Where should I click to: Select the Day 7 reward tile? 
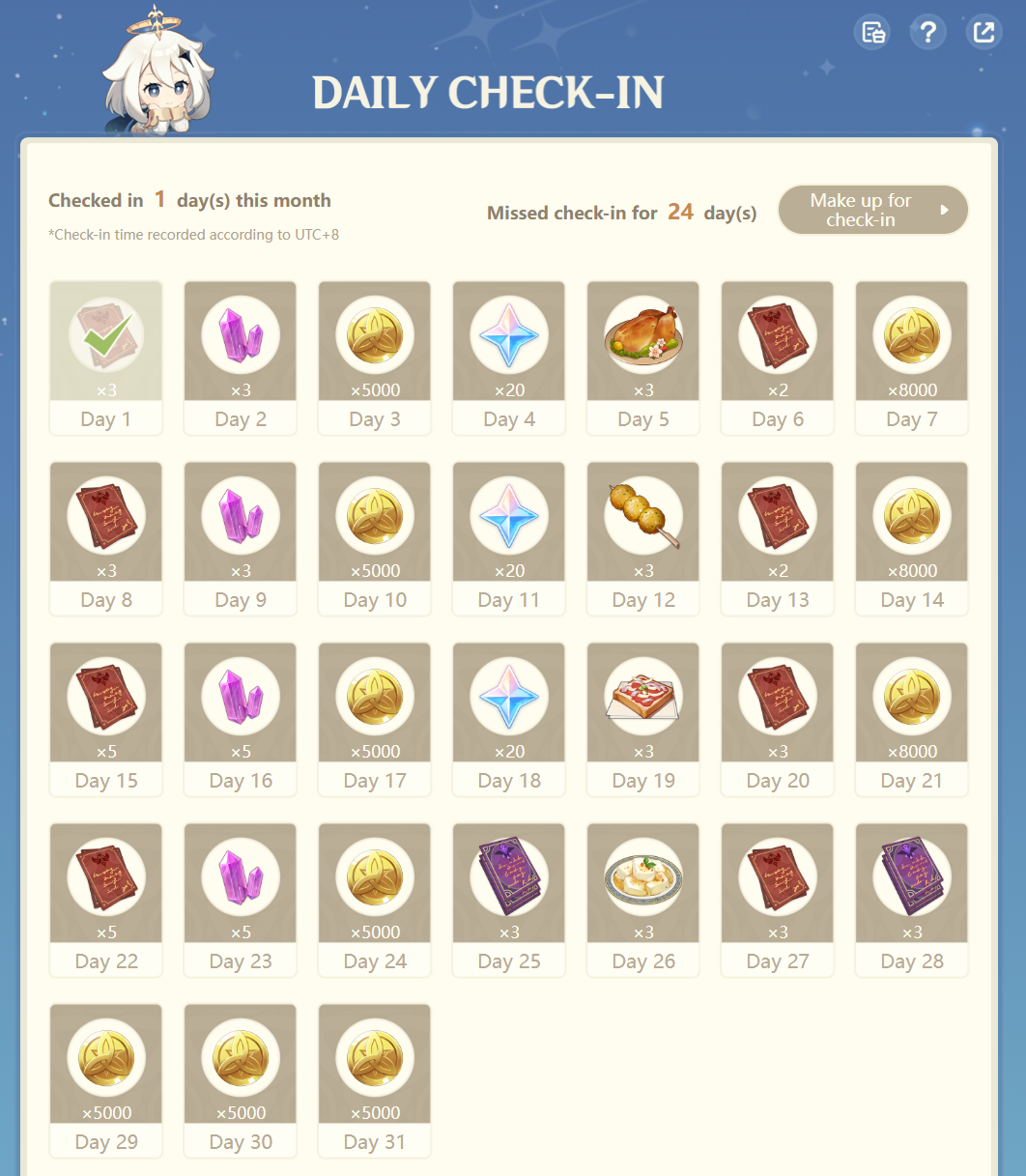tap(912, 358)
